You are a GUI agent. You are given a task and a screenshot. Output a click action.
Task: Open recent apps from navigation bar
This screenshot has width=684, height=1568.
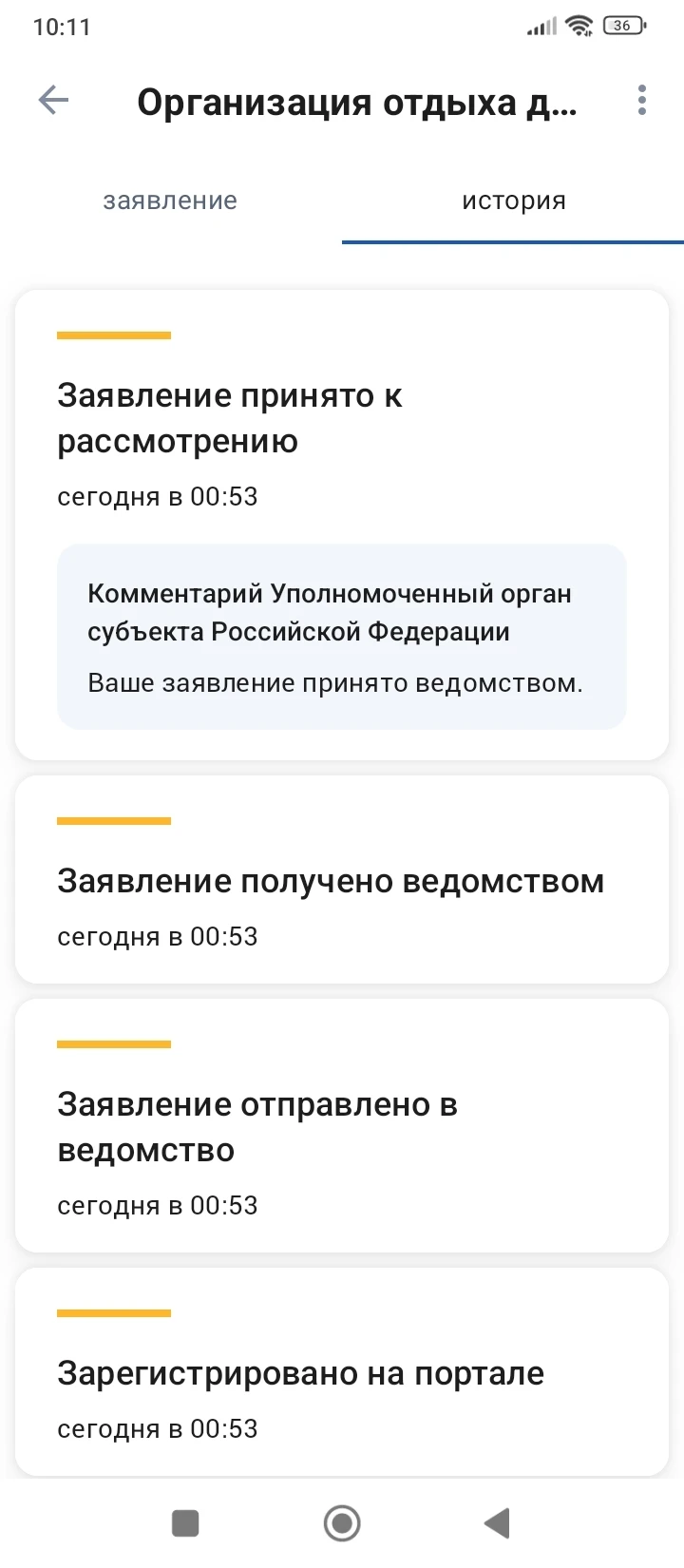pos(185,1523)
